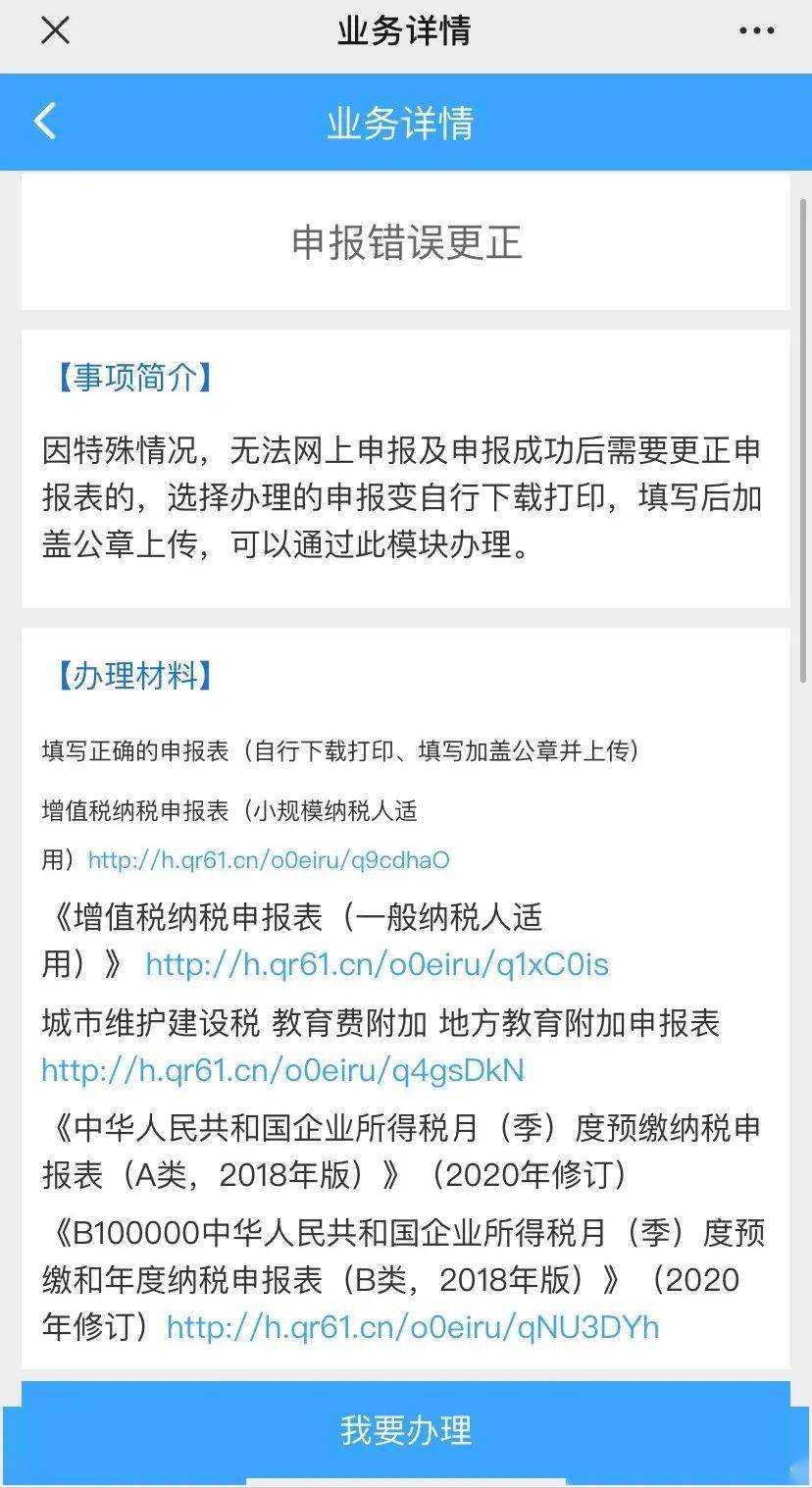
Task: Close the mini program page
Action: pos(55,31)
